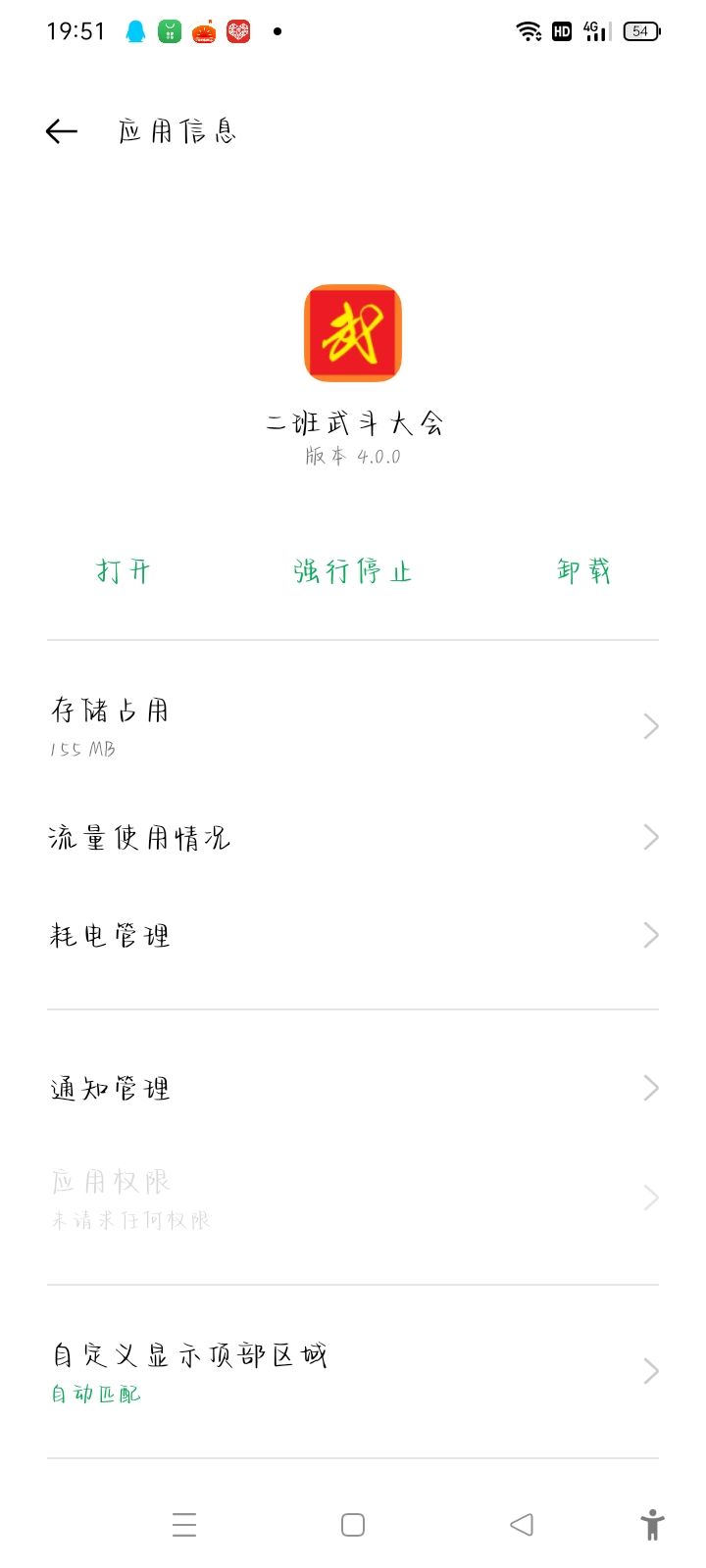
Task: View 流量使用情况 data usage
Action: coord(353,838)
